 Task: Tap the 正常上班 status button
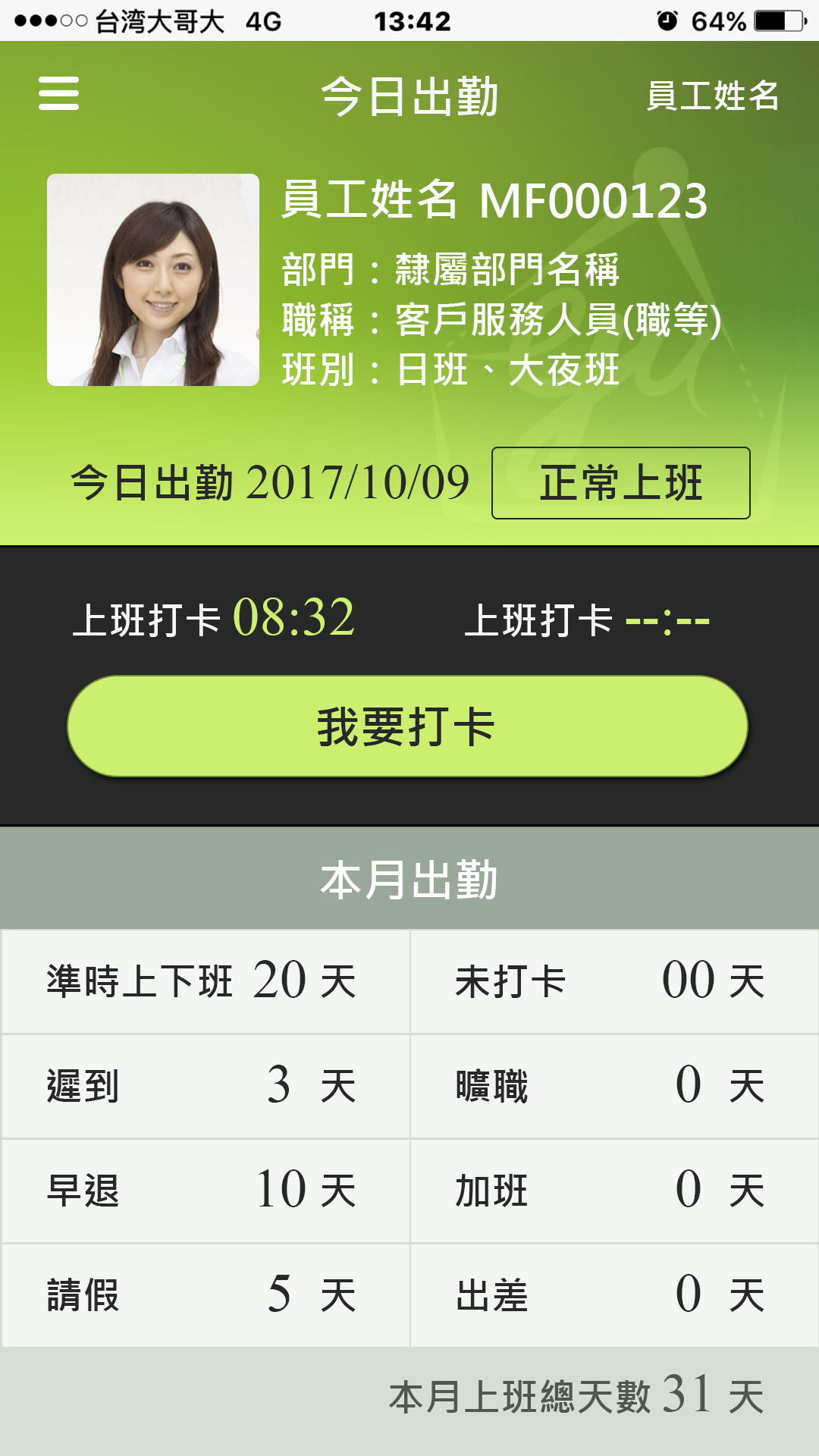click(x=620, y=483)
